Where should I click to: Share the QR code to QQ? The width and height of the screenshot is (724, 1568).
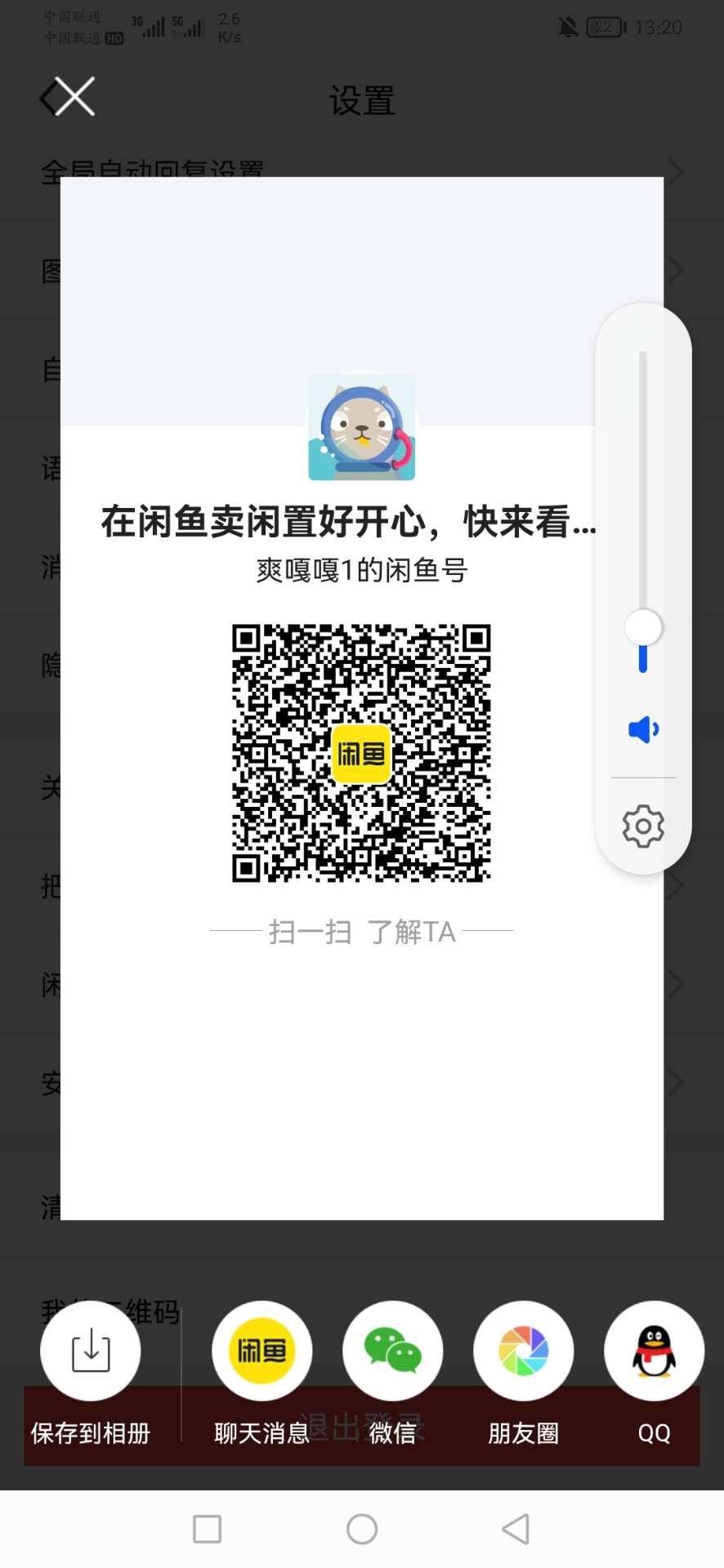pos(654,1351)
